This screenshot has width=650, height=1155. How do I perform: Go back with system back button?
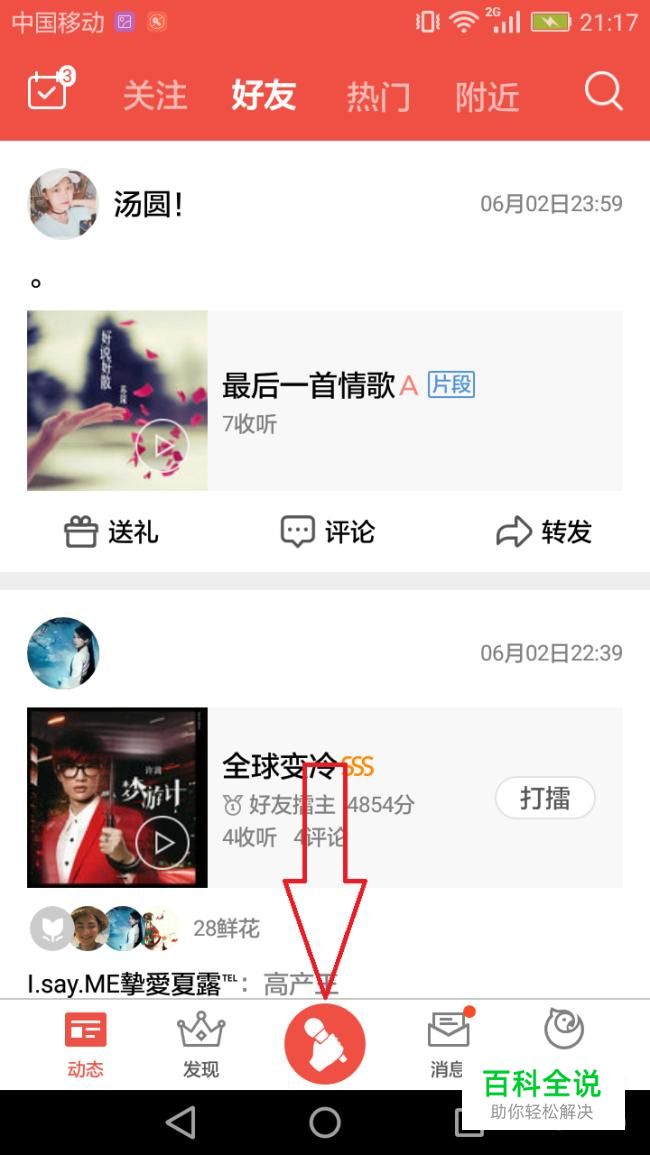181,1123
